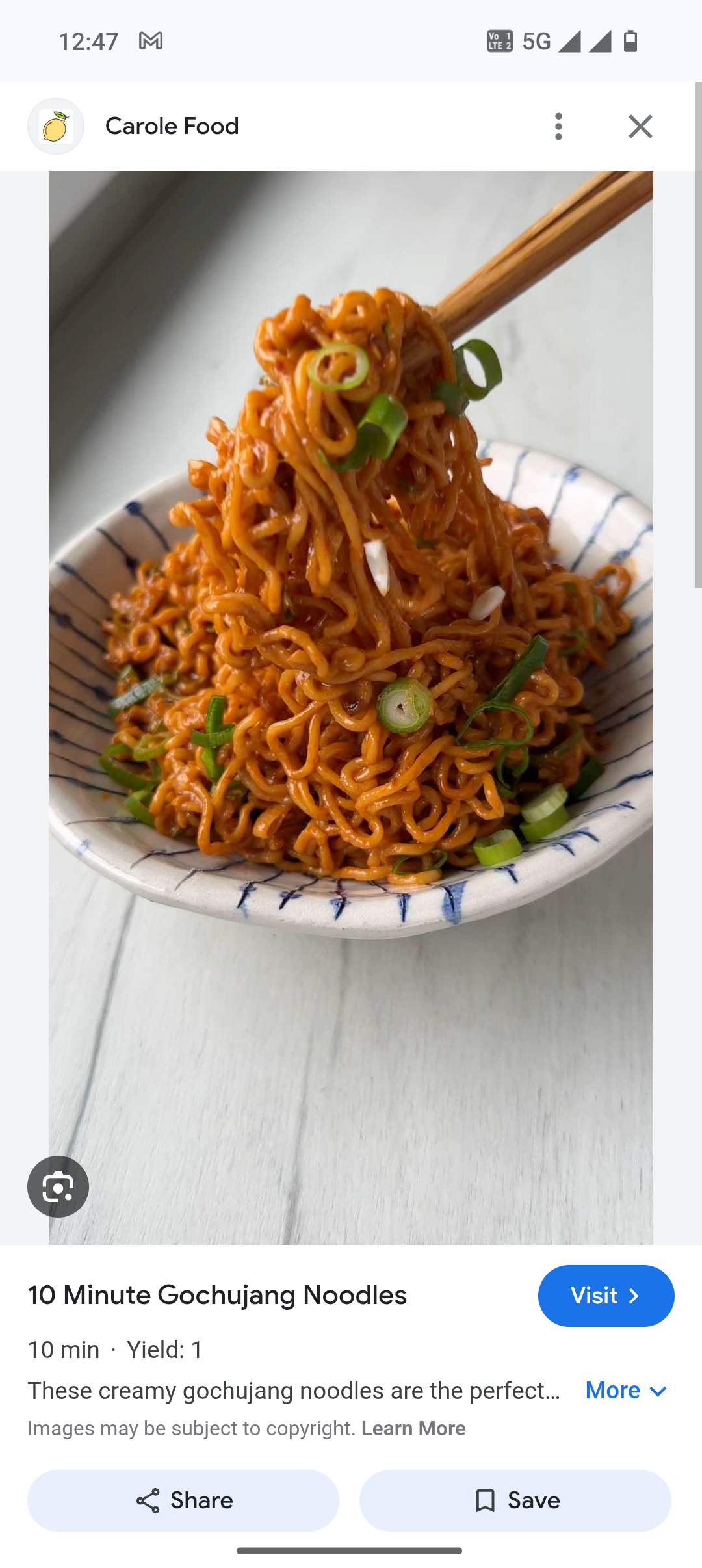Share the gochujang noodles result
The image size is (702, 1568).
(183, 1500)
